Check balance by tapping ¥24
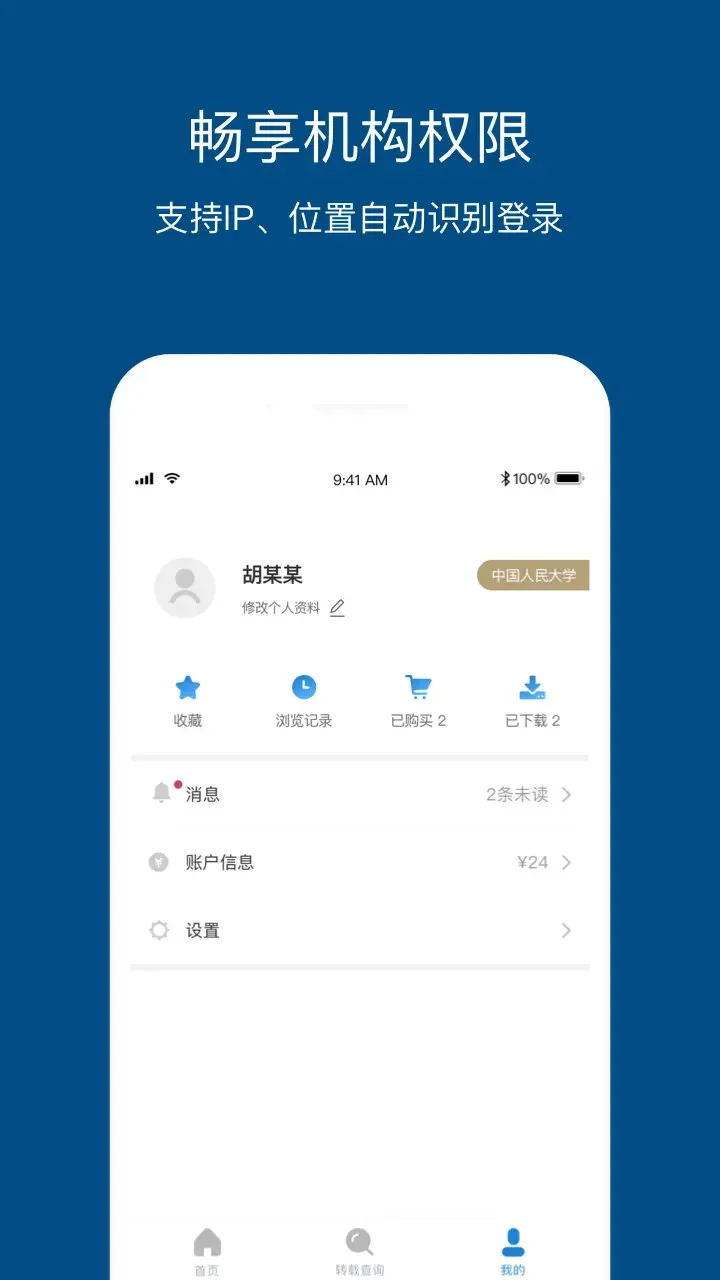This screenshot has width=720, height=1280. click(x=533, y=861)
